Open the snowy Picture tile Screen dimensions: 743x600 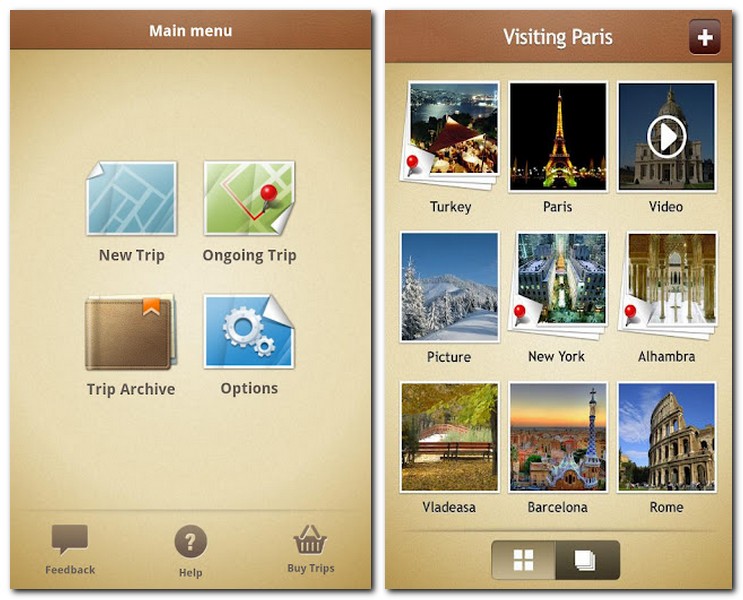pos(449,287)
